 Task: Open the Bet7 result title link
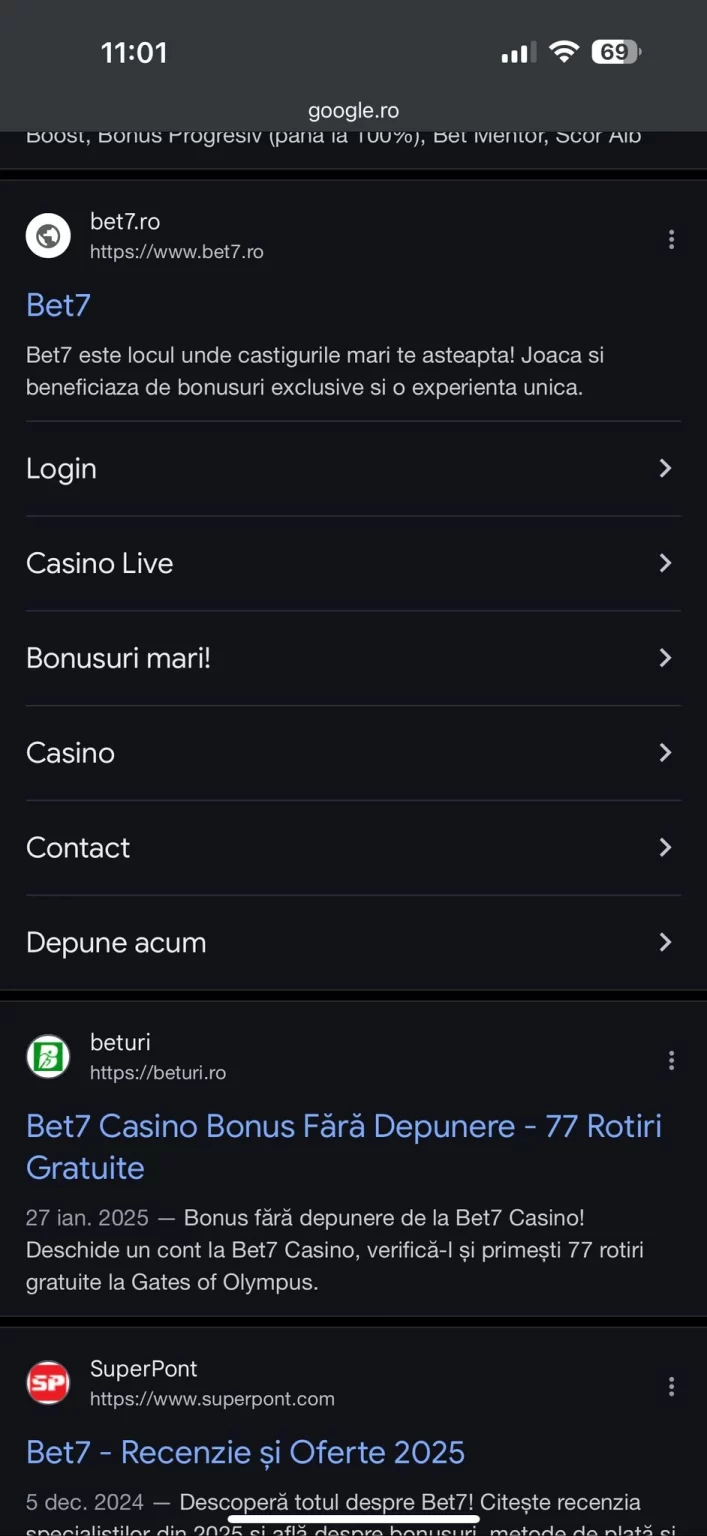click(58, 305)
